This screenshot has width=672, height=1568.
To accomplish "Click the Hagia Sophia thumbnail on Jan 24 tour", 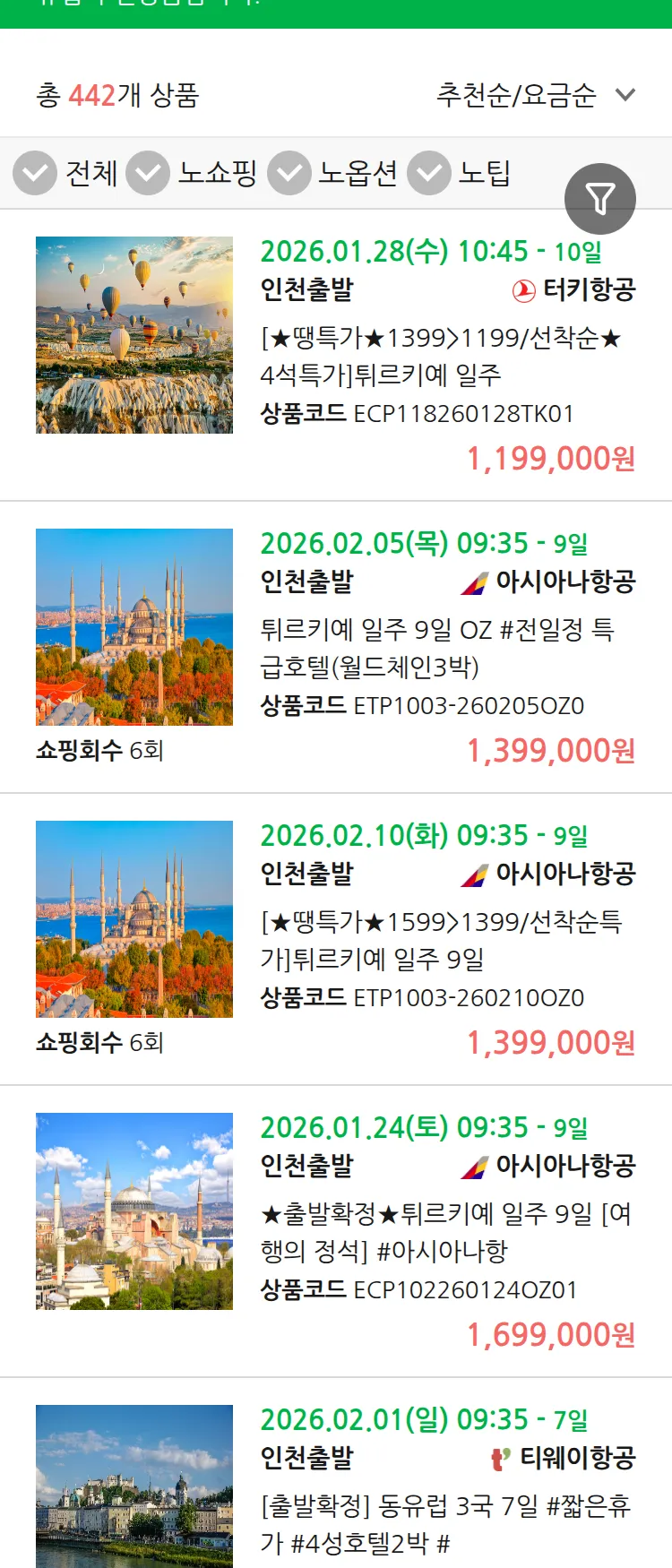I will point(134,1212).
